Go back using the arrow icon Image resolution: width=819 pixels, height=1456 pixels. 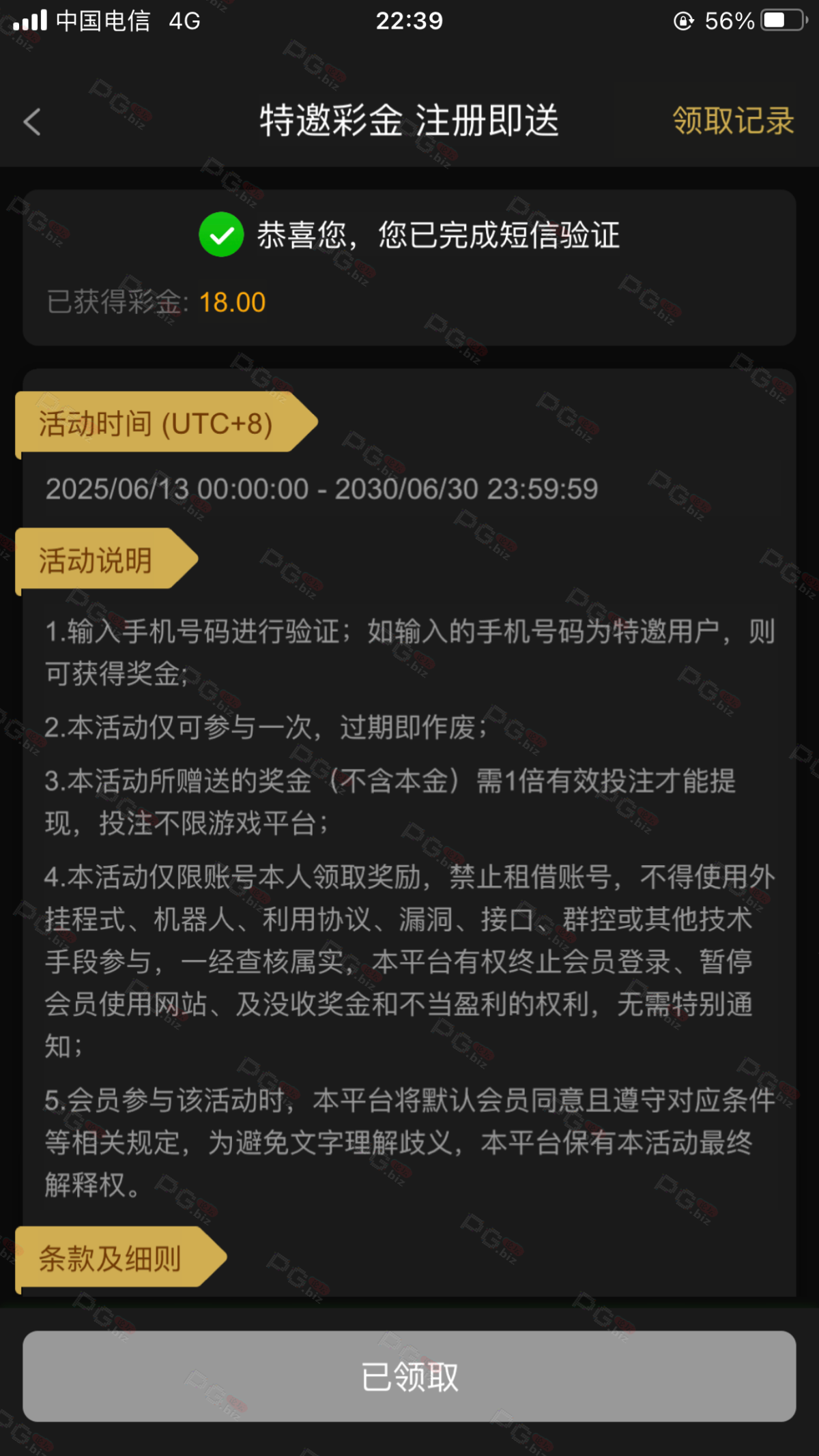click(32, 122)
